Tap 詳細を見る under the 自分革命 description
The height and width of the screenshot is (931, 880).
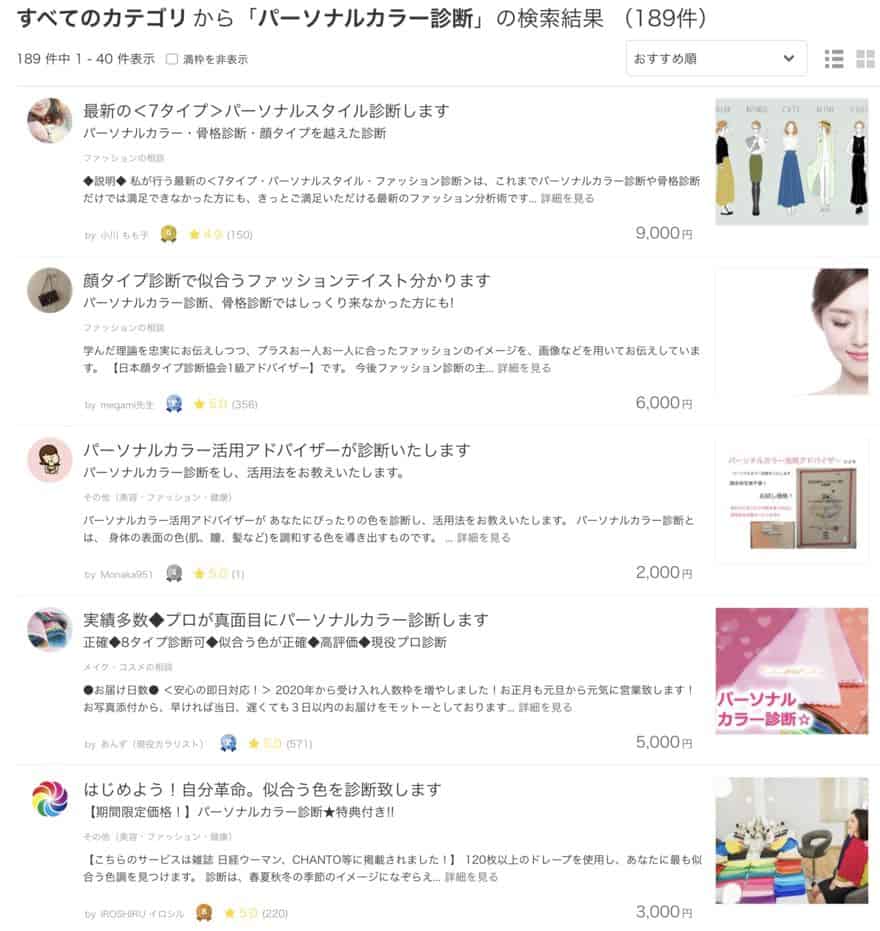[469, 877]
